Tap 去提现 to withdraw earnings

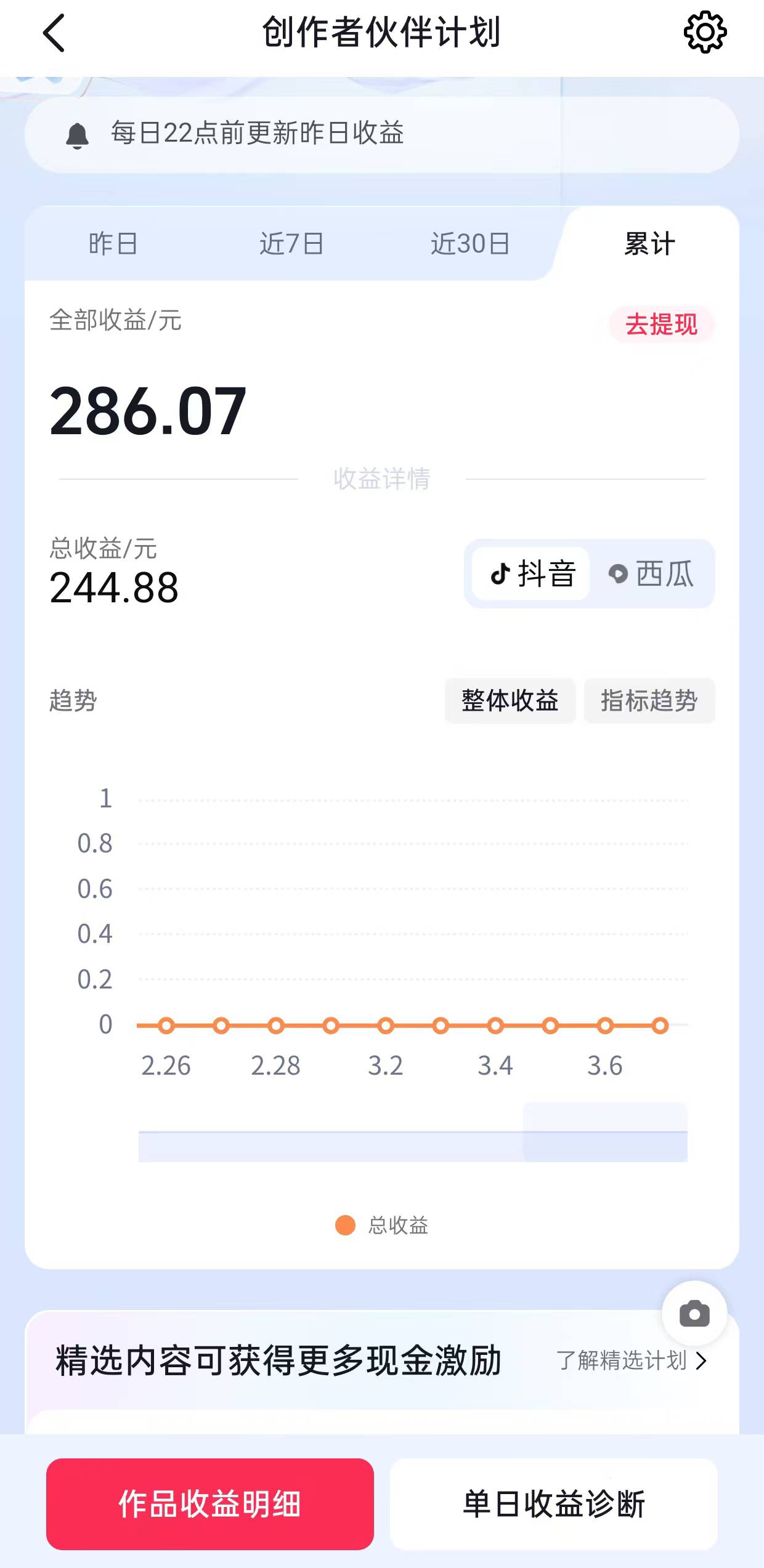click(x=662, y=324)
